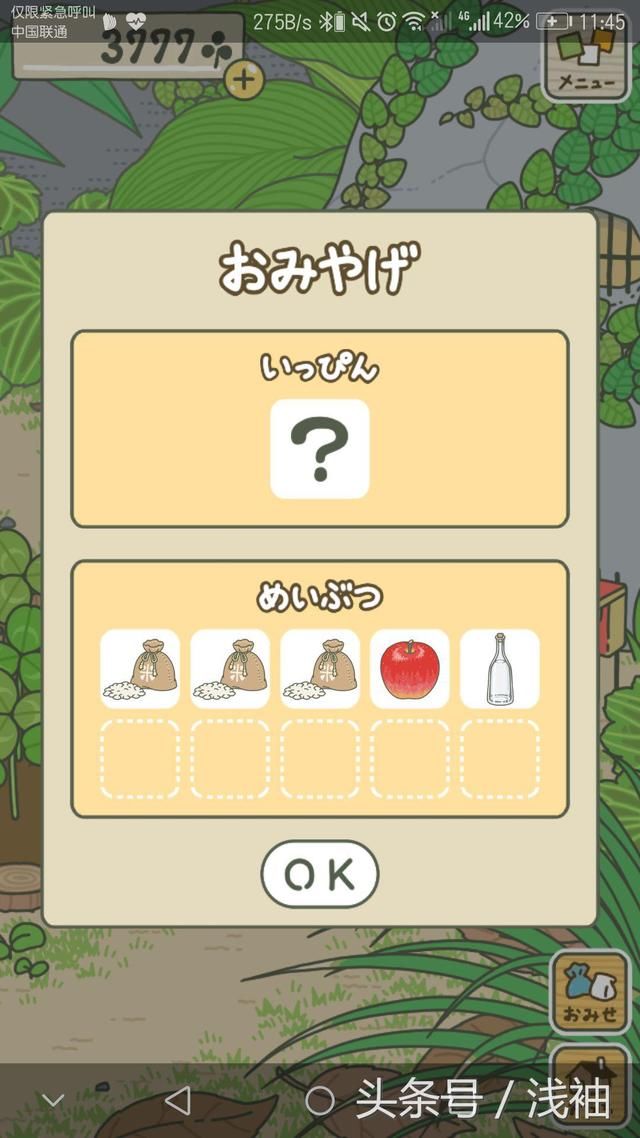Tap the question mark mystery item
The height and width of the screenshot is (1138, 640).
[319, 449]
